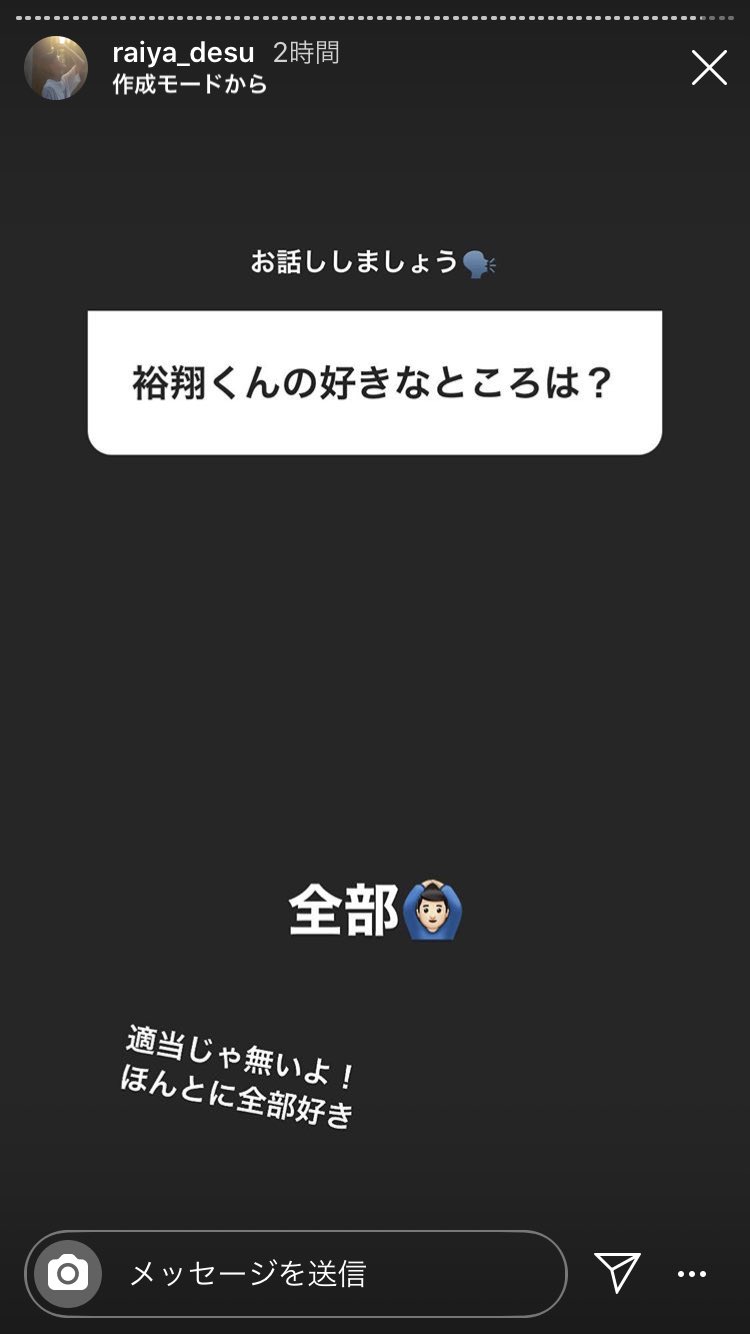Share this story via paper plane icon

tap(617, 1272)
